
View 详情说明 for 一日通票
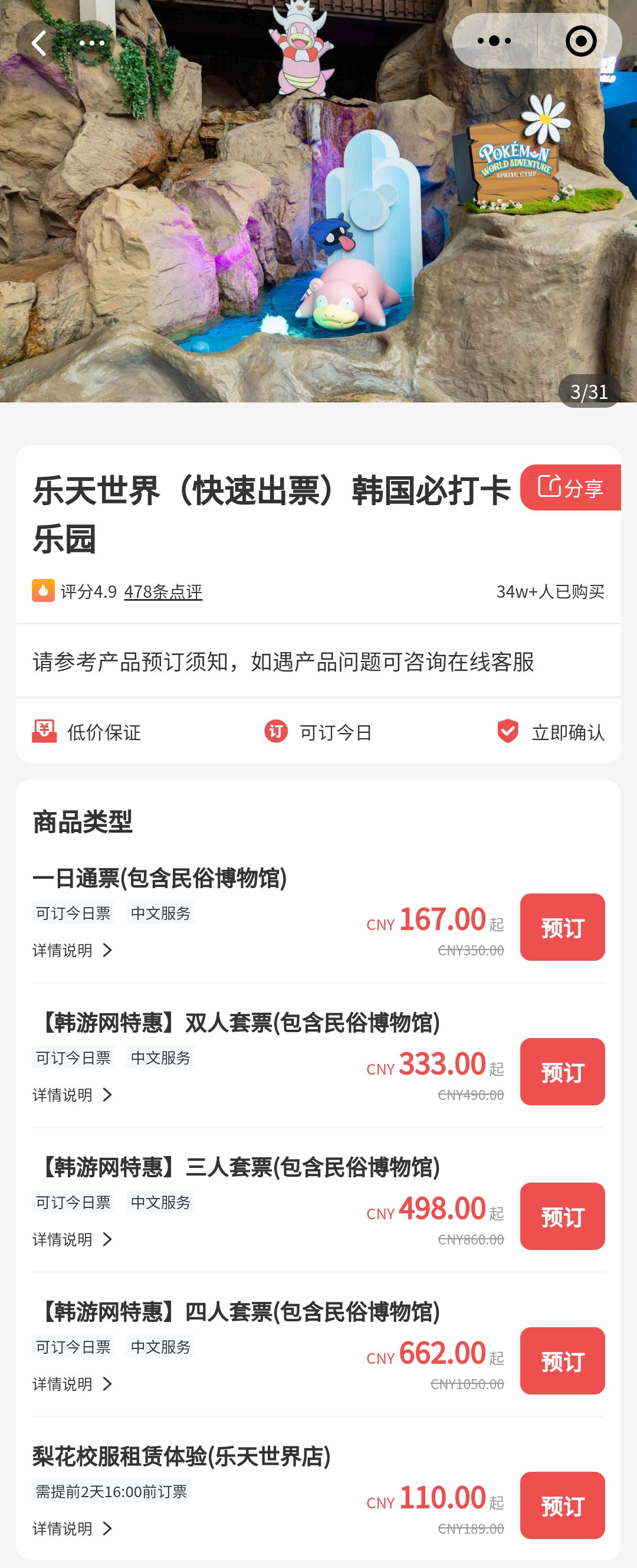point(73,950)
